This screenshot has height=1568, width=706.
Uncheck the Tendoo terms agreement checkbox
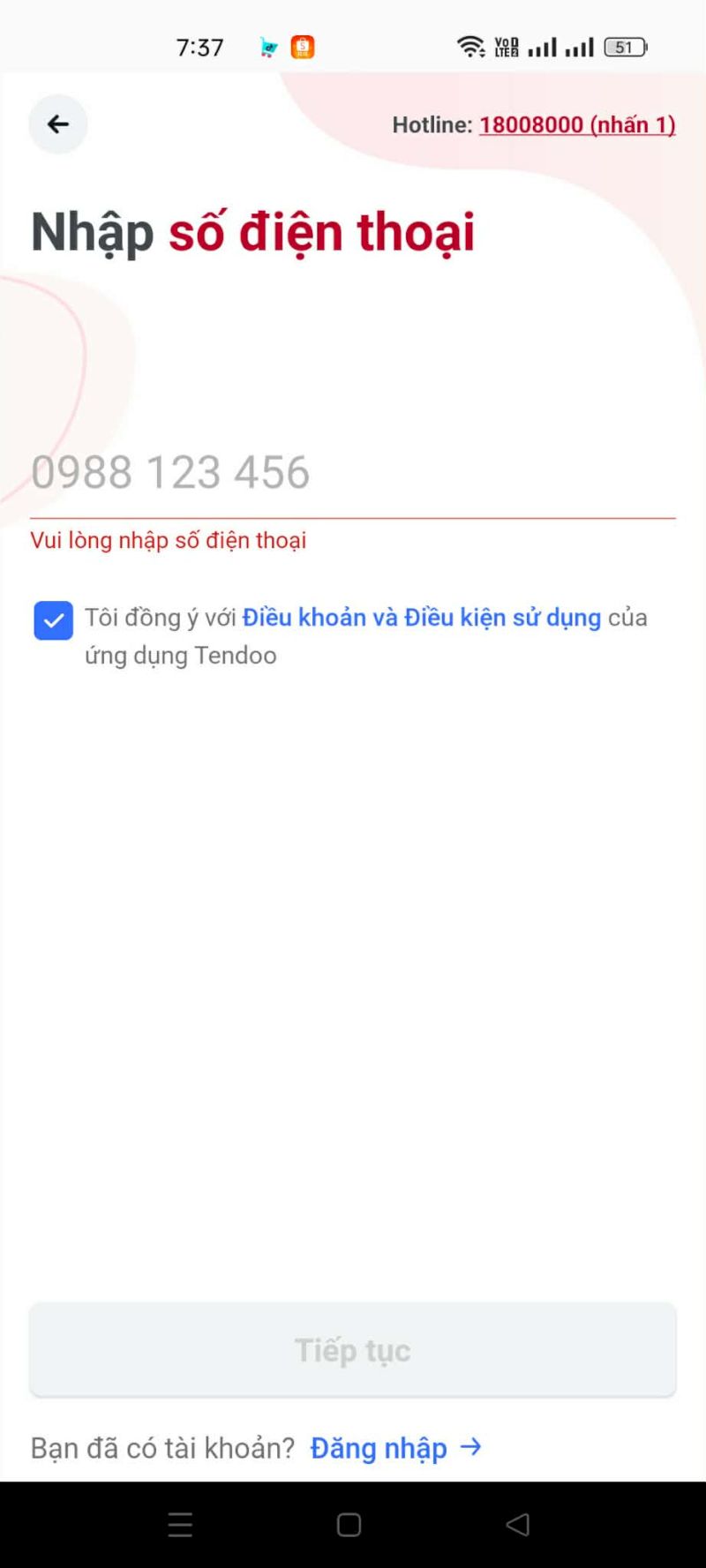point(53,620)
